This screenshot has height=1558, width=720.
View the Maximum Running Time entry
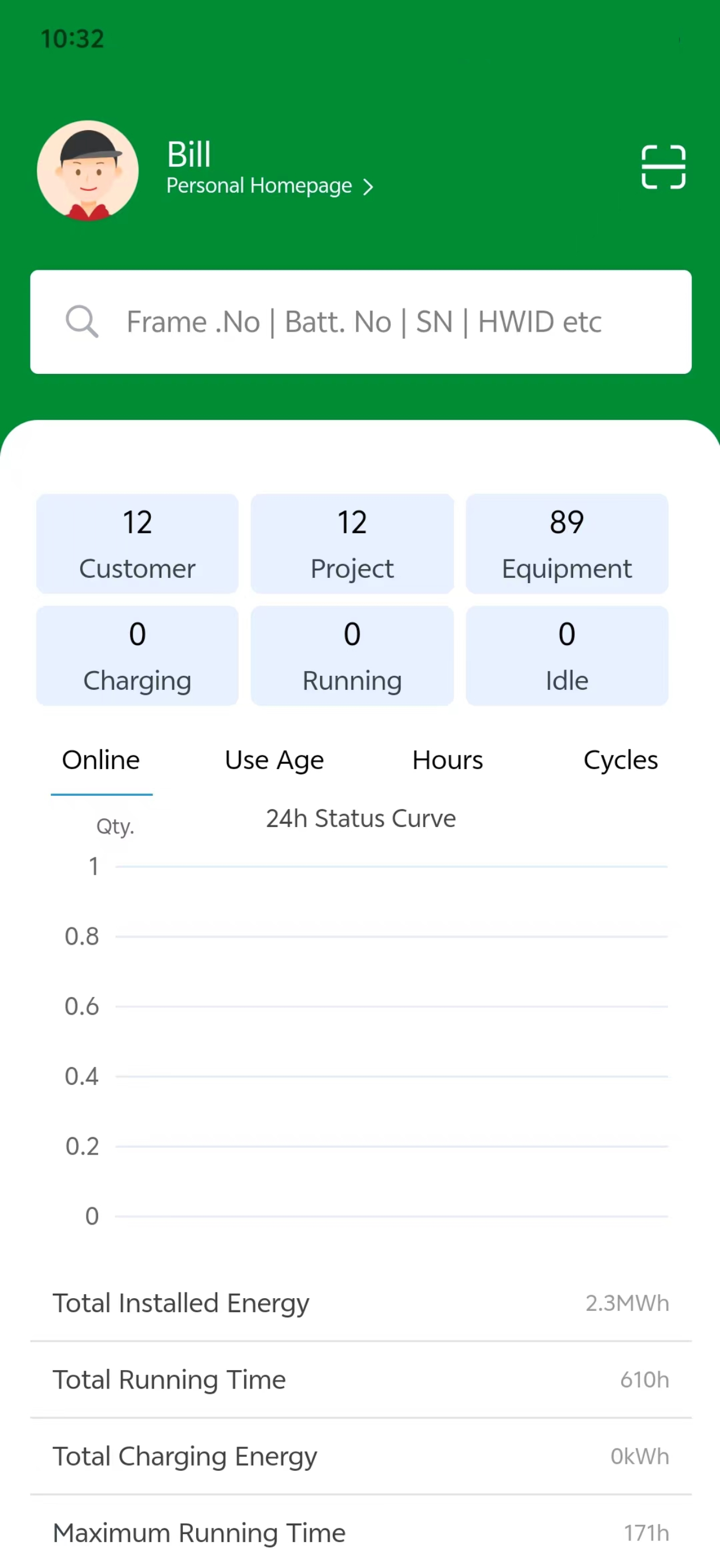(361, 1532)
